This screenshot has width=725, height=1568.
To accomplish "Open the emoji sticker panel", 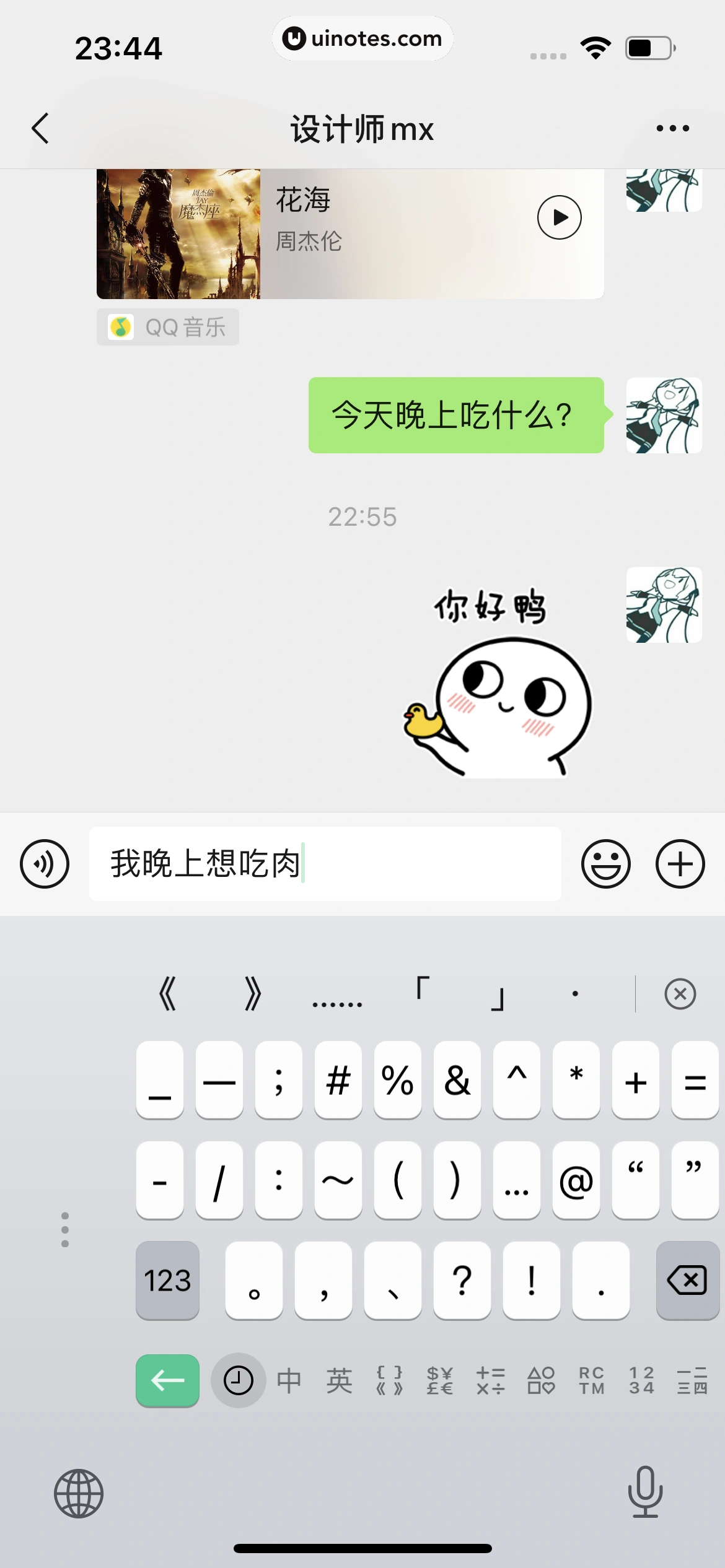I will (x=605, y=864).
